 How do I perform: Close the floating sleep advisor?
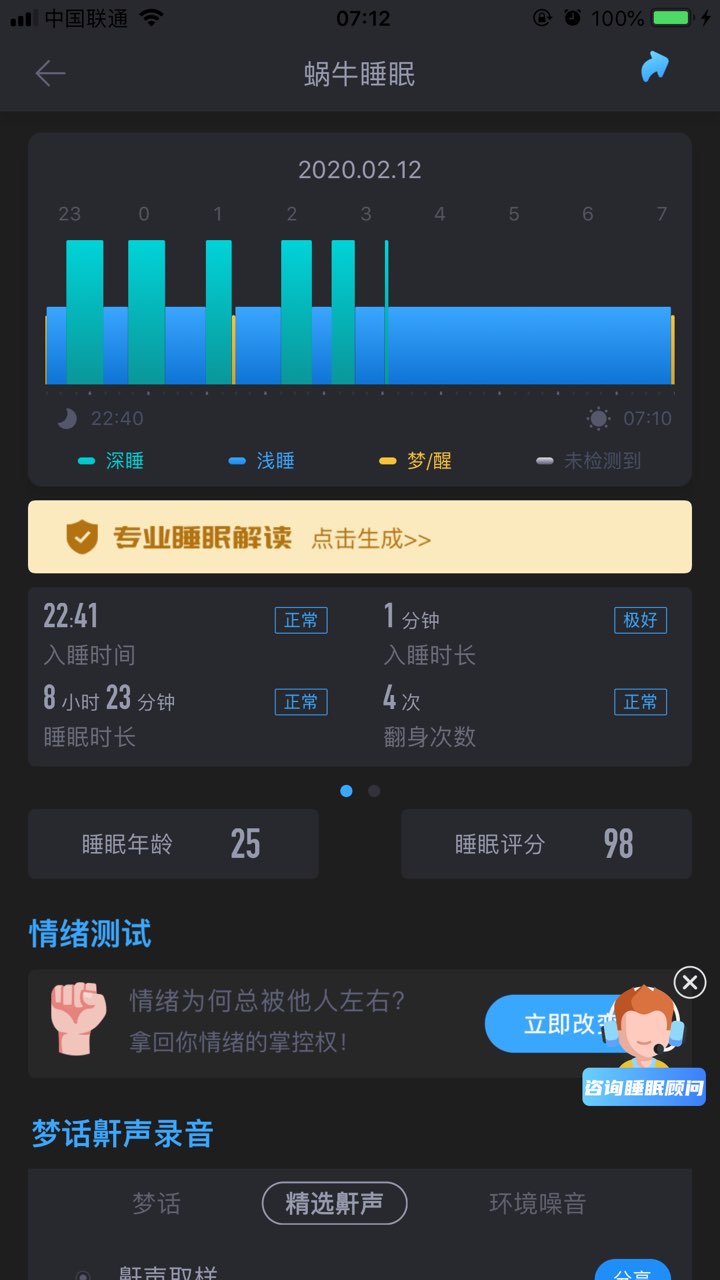click(x=690, y=982)
